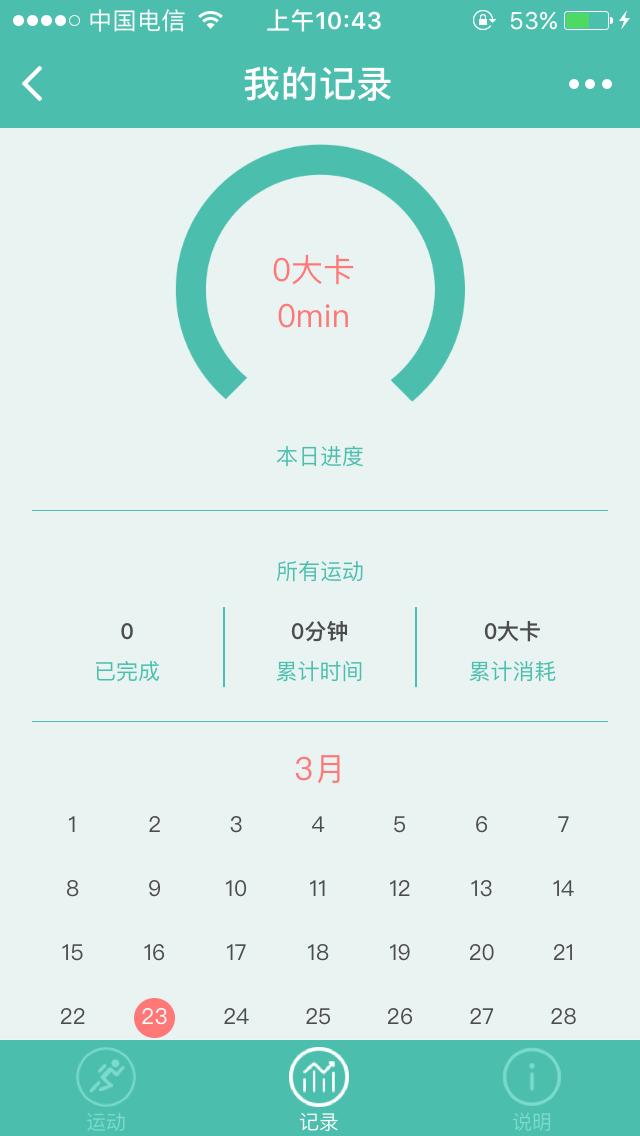Image resolution: width=640 pixels, height=1136 pixels.
Task: Switch to the 说明 tab
Action: point(531,1090)
